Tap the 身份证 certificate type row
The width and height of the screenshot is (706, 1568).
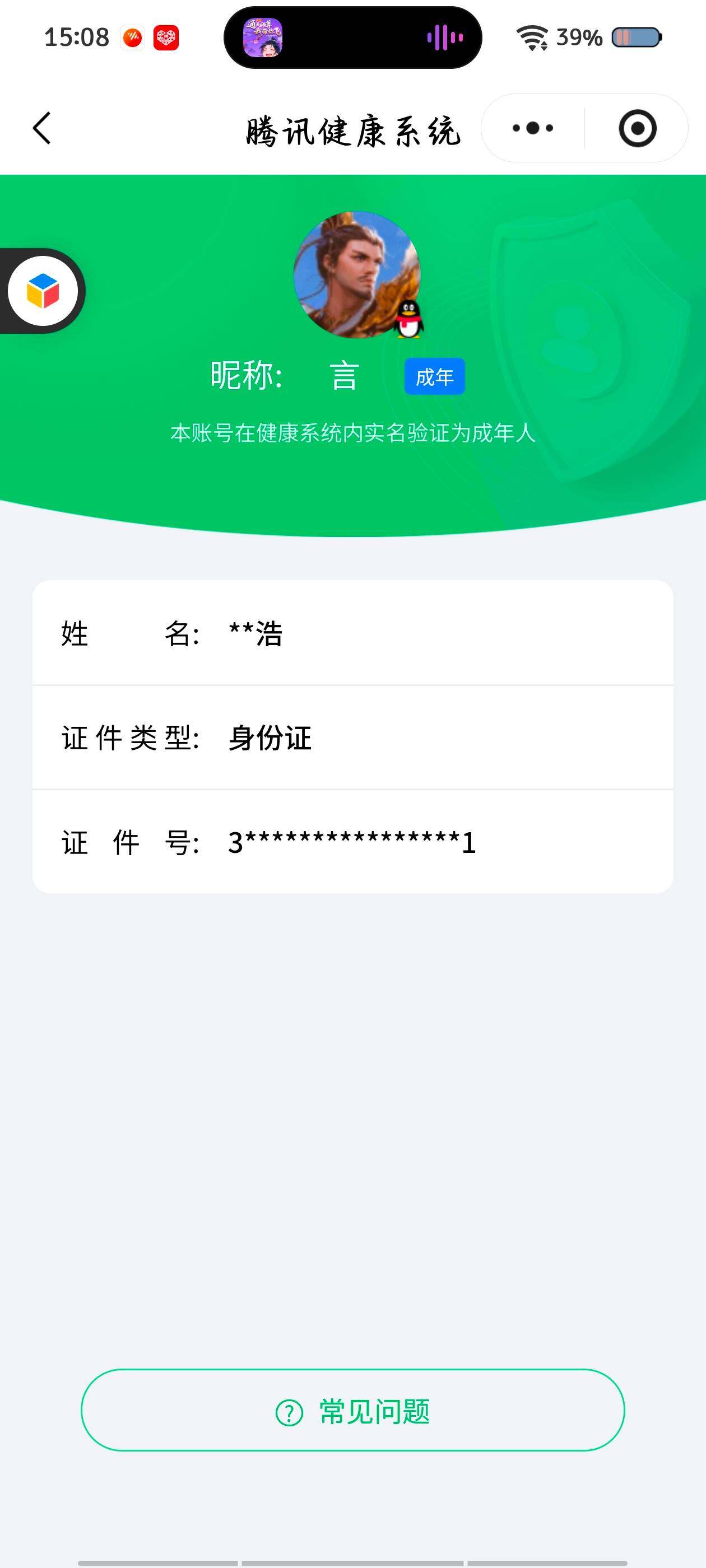pos(354,740)
